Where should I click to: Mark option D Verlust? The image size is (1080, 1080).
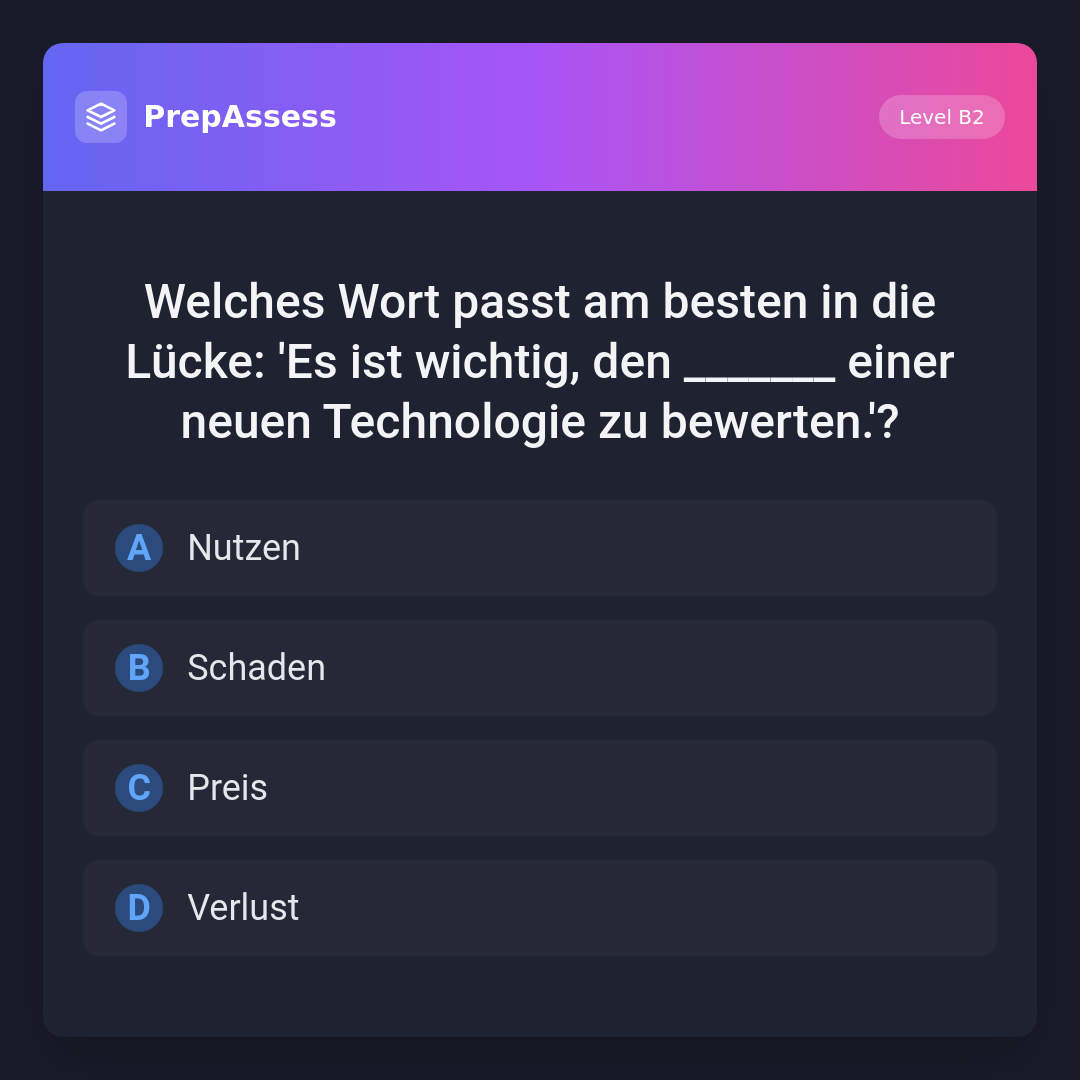pyautogui.click(x=540, y=908)
